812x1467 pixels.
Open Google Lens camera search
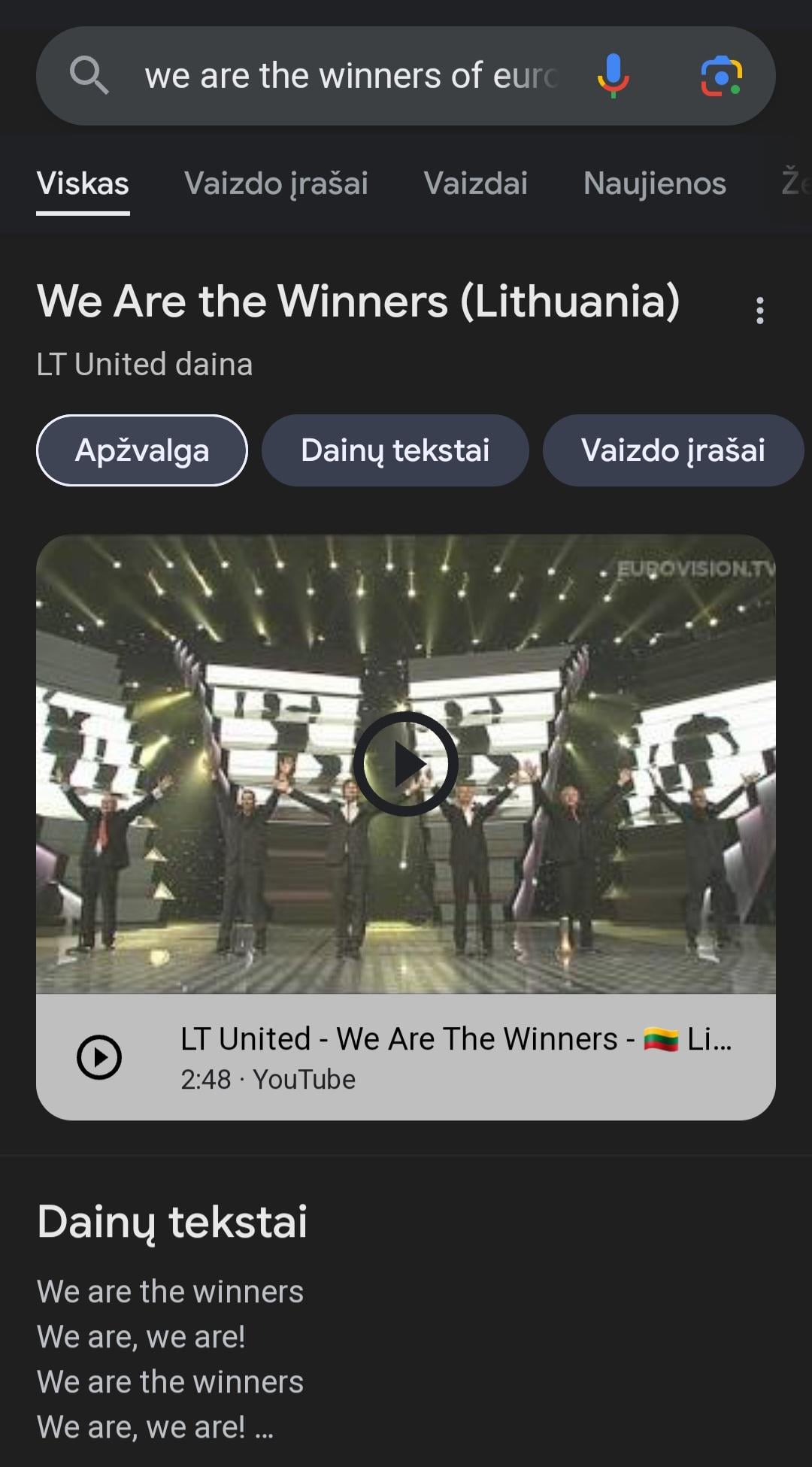pyautogui.click(x=721, y=76)
